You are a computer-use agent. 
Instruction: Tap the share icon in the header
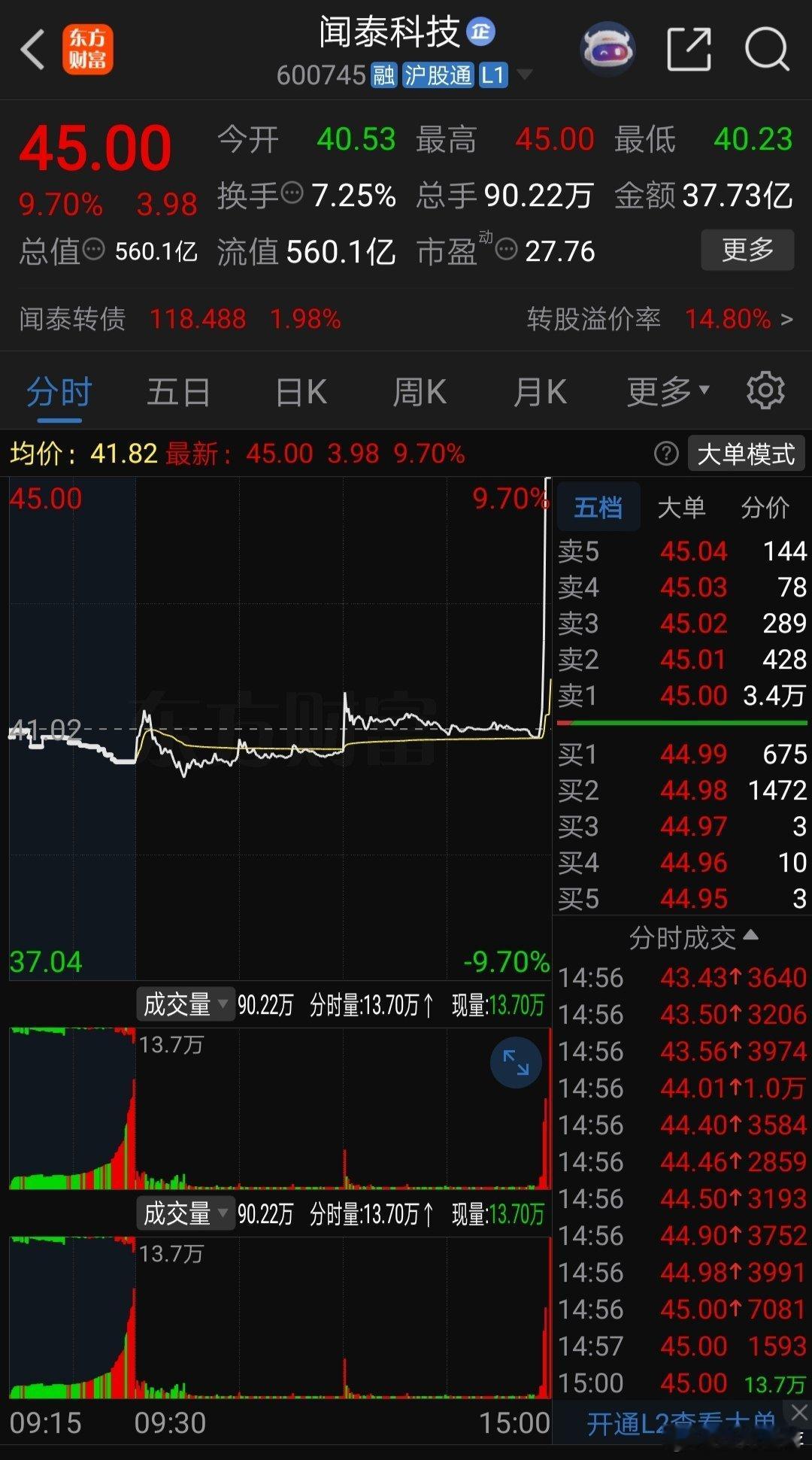(688, 47)
